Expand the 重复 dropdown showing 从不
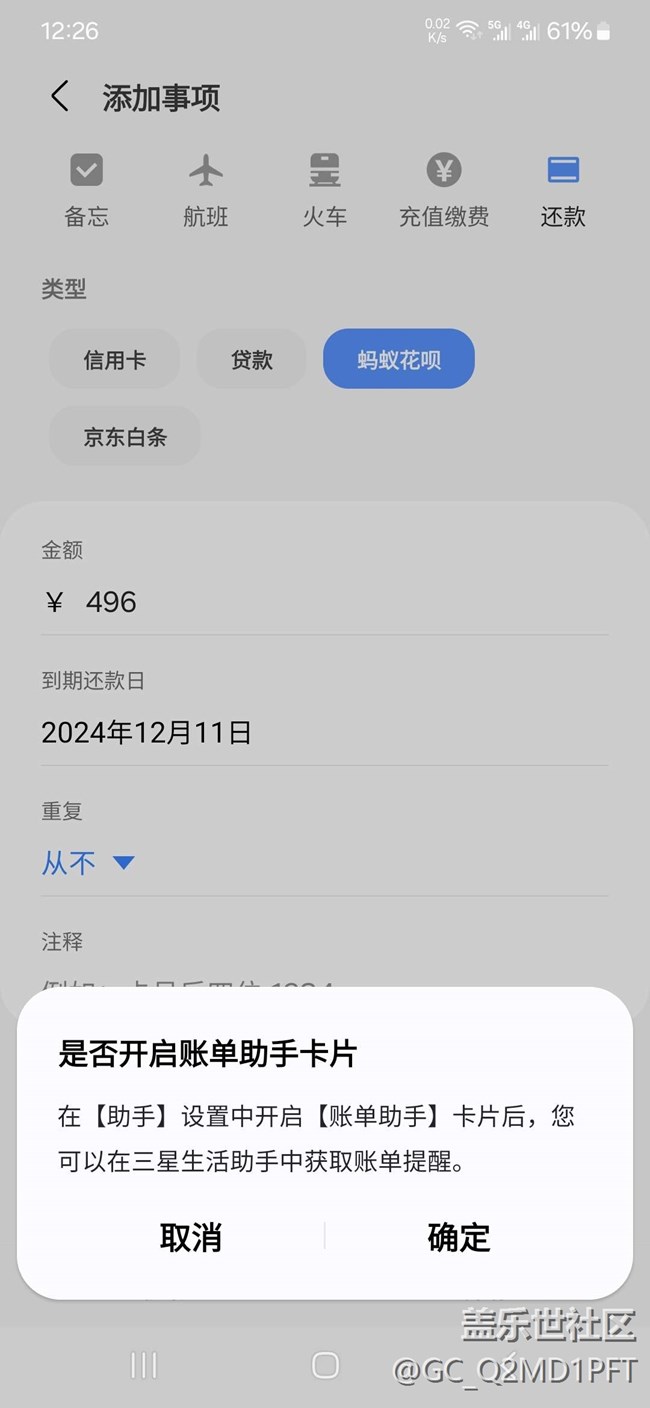The width and height of the screenshot is (650, 1408). point(88,863)
